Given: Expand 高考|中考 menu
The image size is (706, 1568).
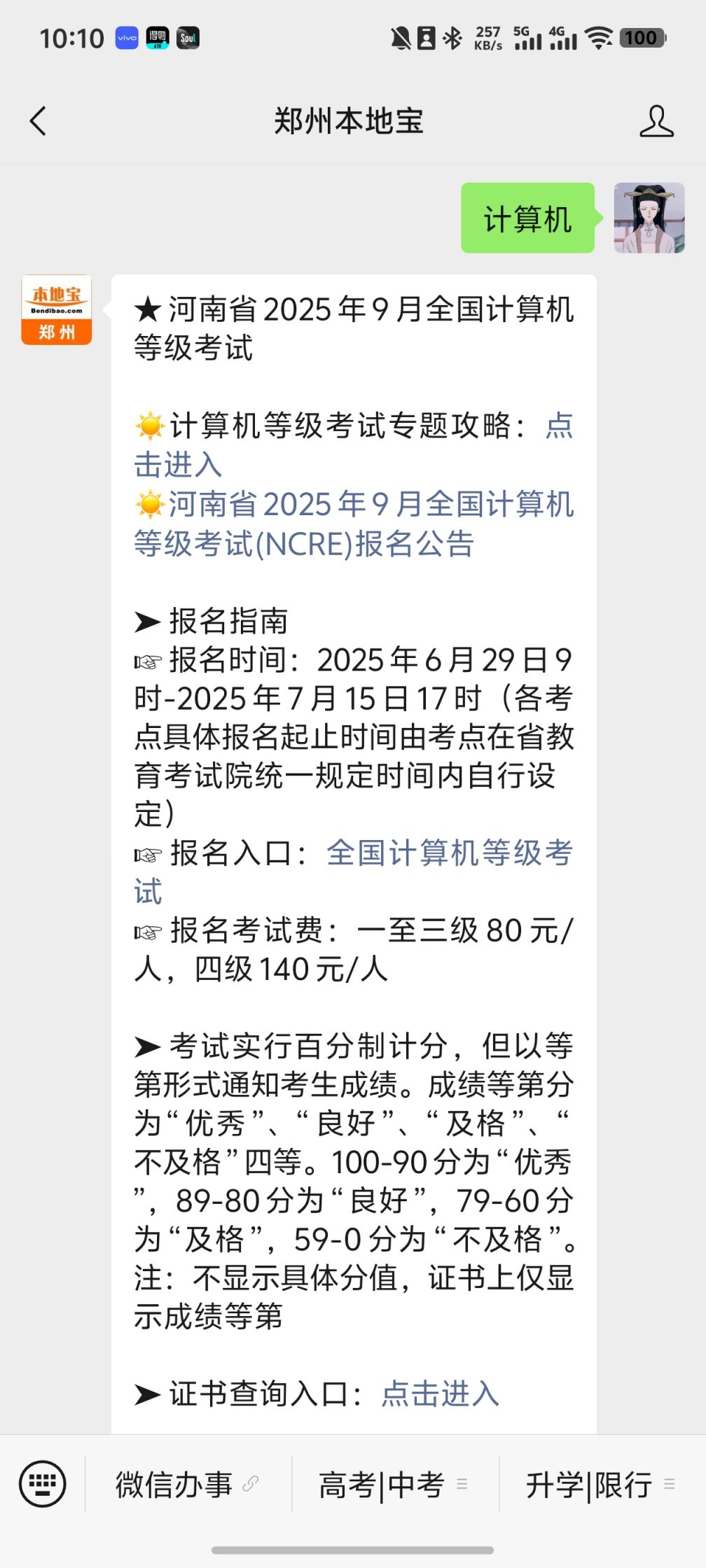Looking at the screenshot, I should 394,1484.
